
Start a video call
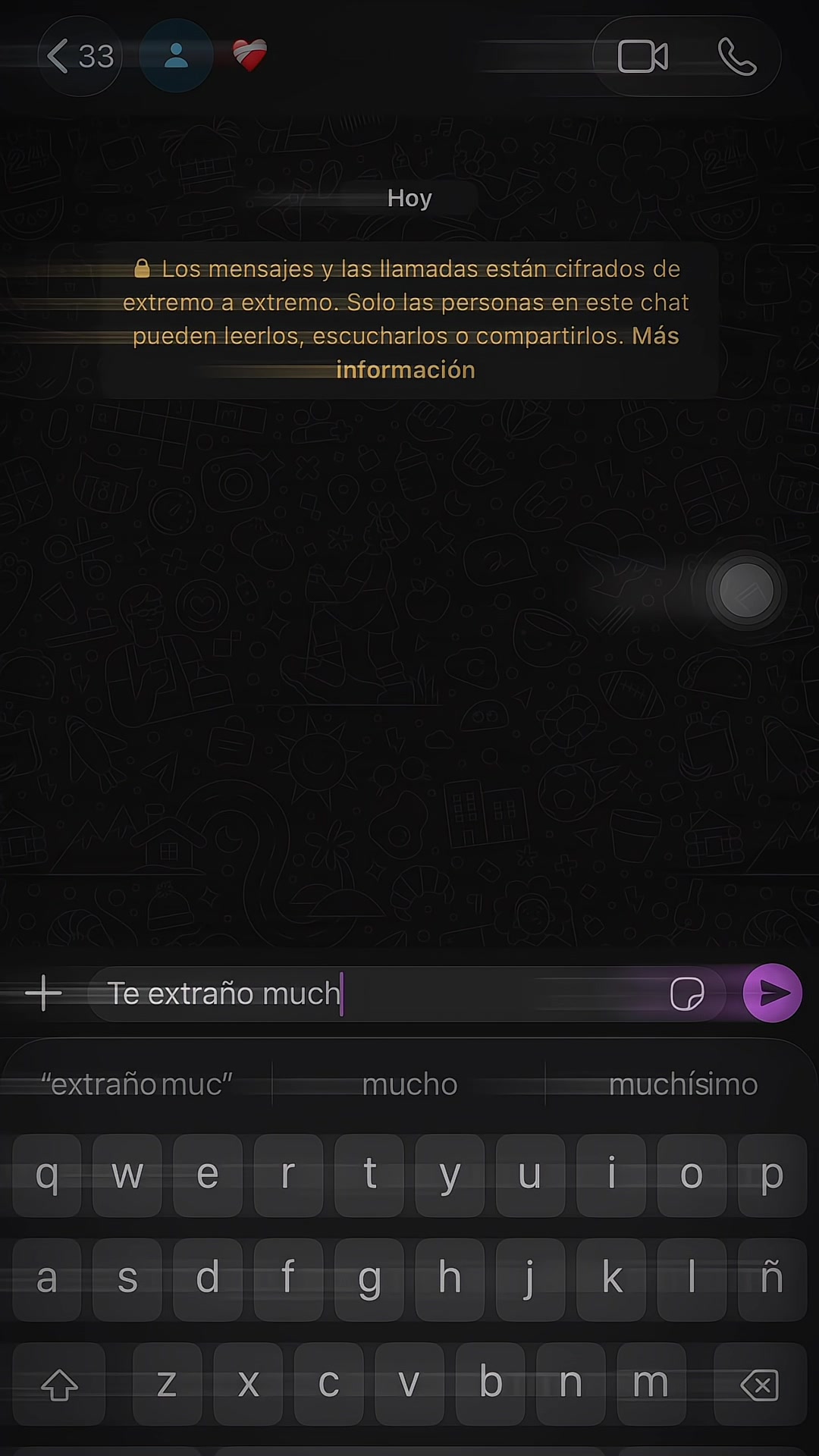pyautogui.click(x=643, y=57)
